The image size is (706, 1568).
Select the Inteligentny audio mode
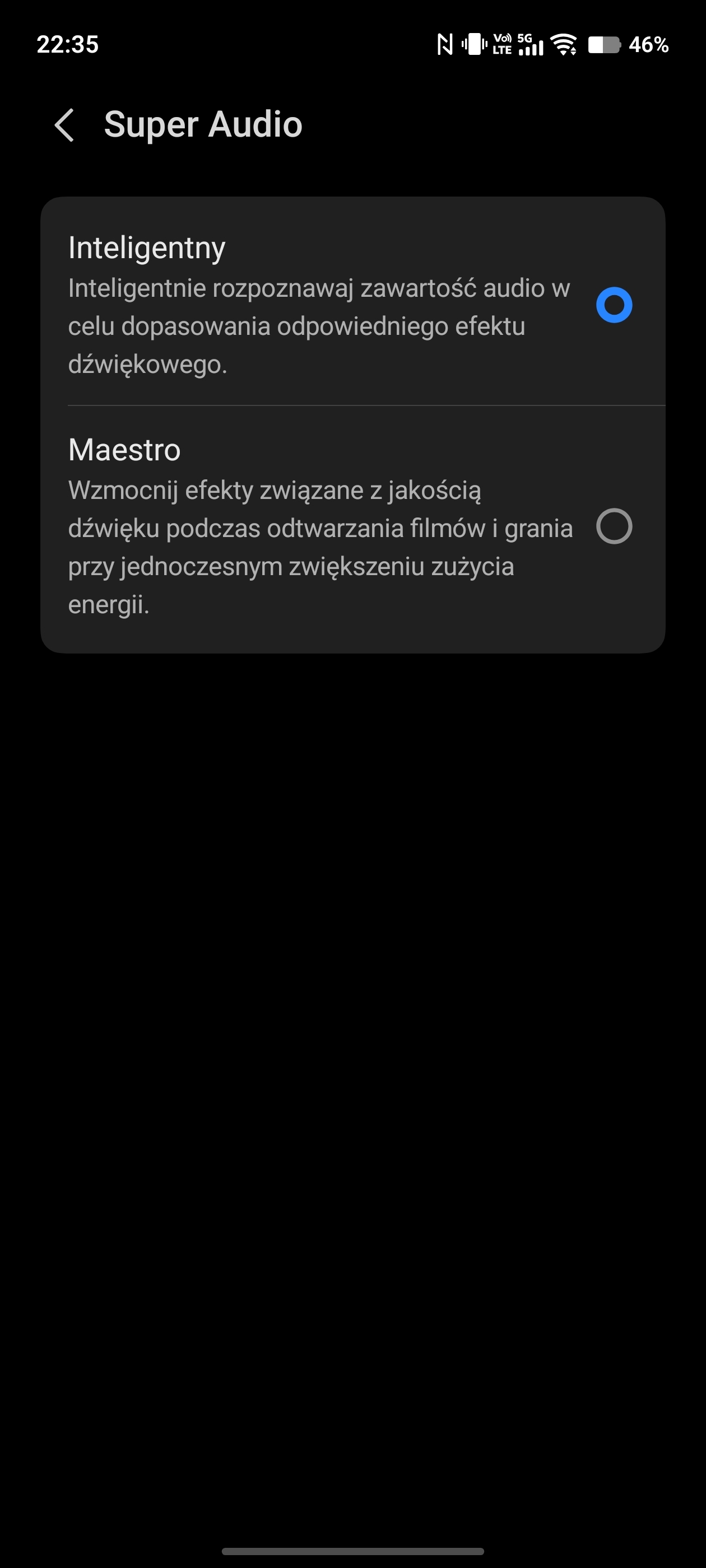(614, 305)
